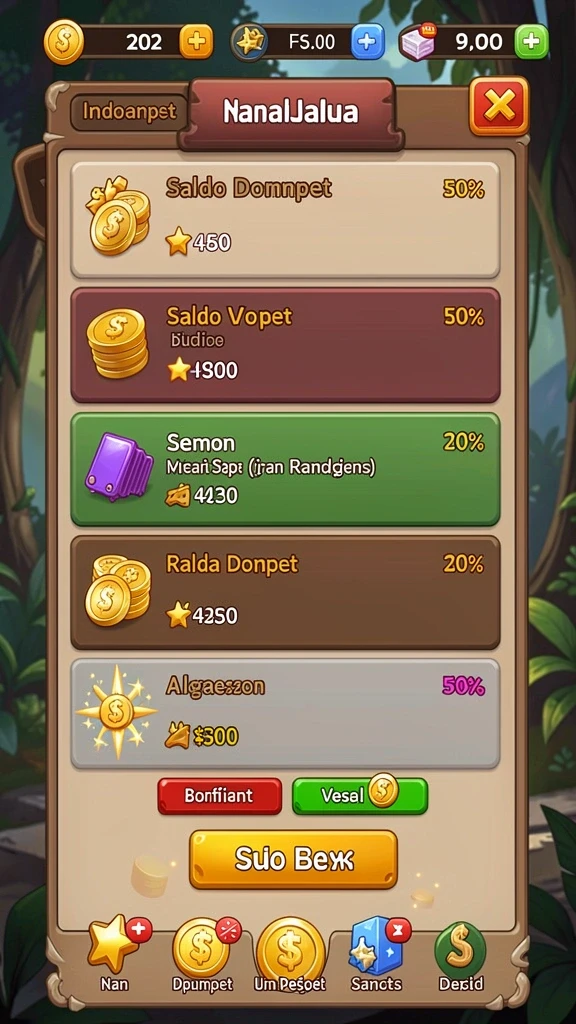Open the Dpumpet tab in bottom bar
The image size is (576, 1024).
tap(202, 955)
